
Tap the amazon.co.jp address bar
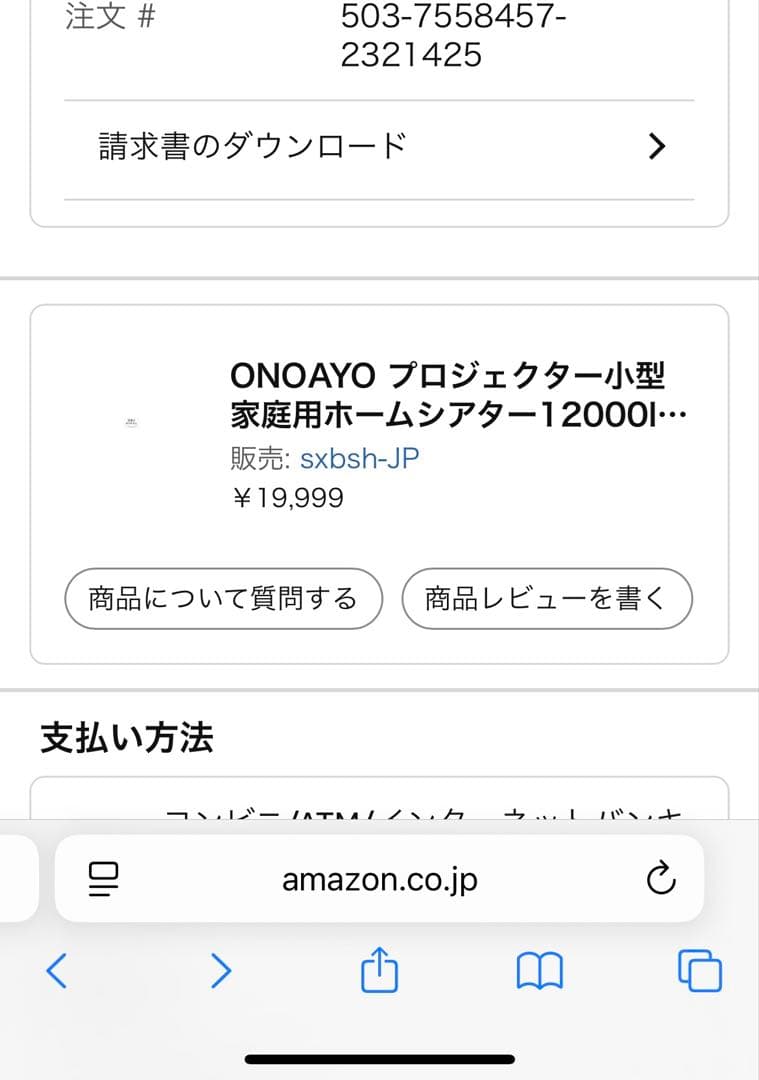379,879
